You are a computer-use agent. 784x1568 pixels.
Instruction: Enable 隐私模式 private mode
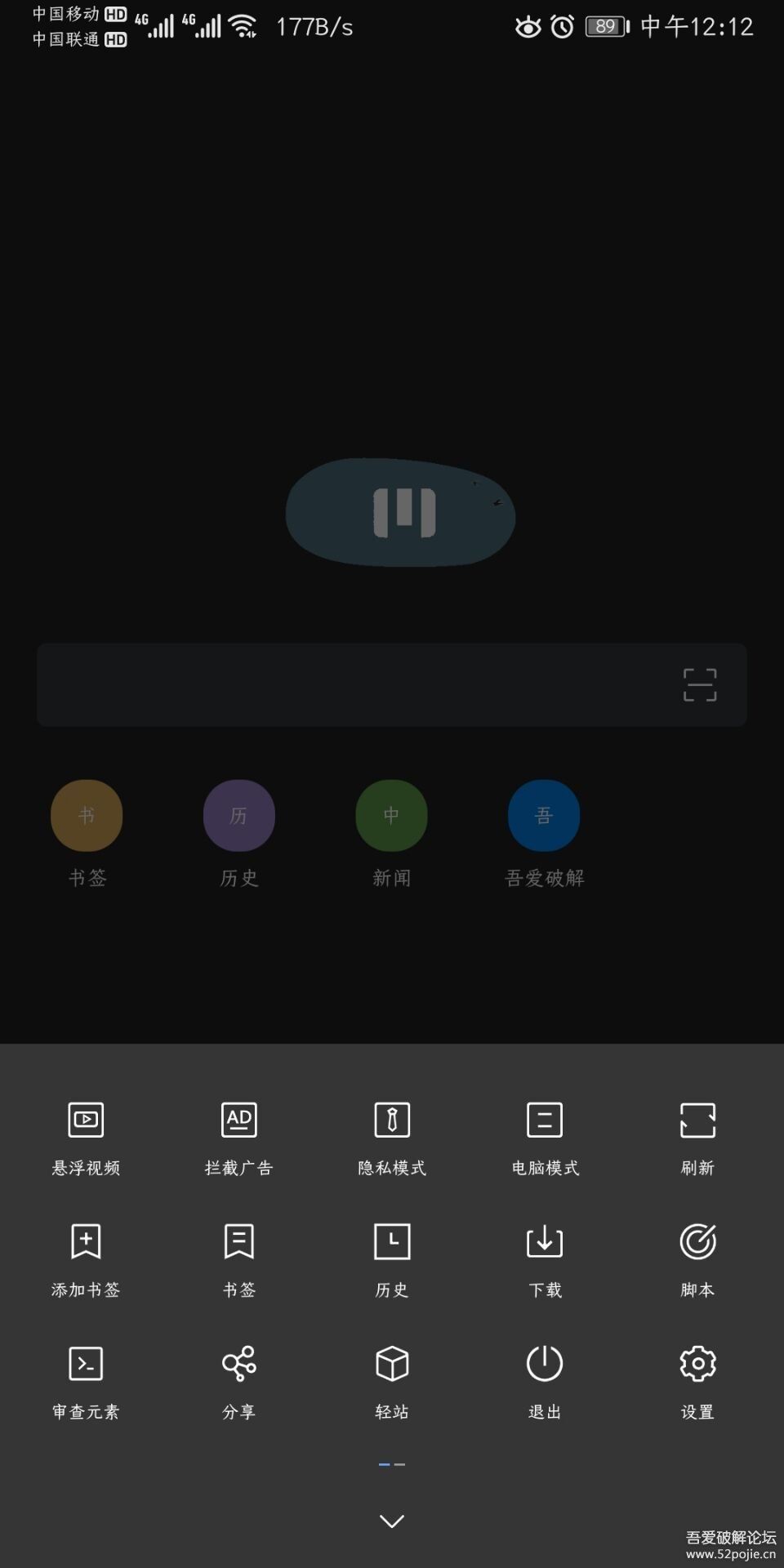392,1137
